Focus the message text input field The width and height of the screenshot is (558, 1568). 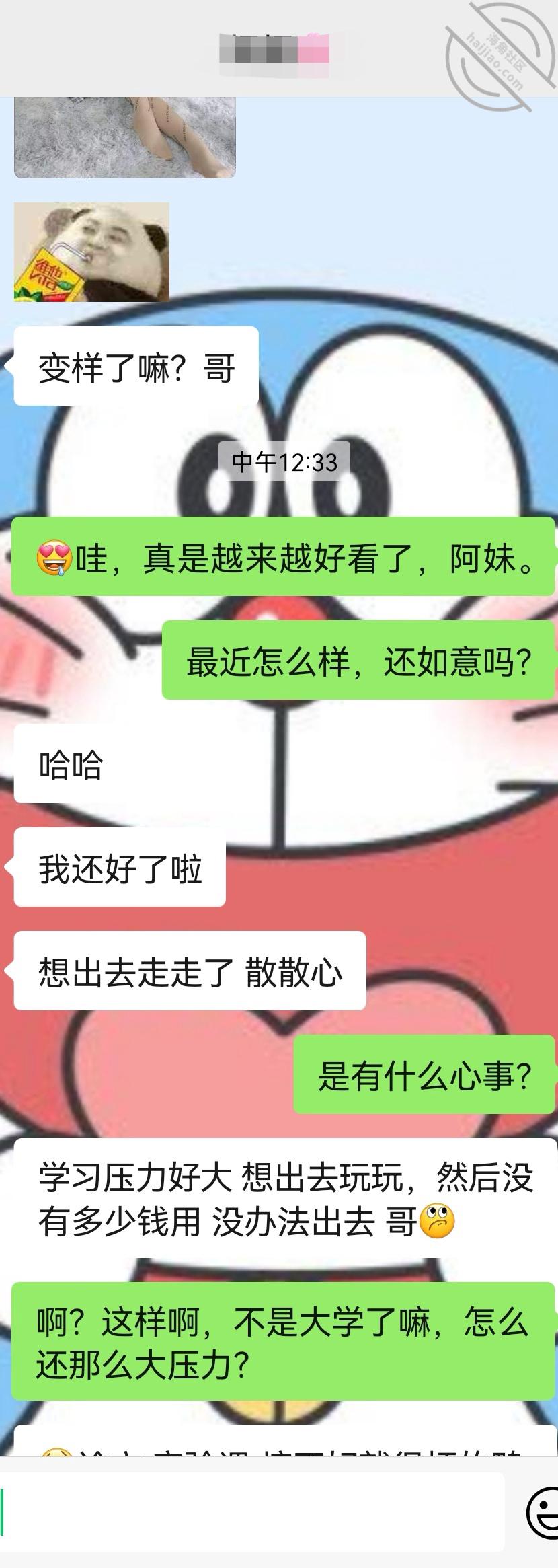(252, 1511)
